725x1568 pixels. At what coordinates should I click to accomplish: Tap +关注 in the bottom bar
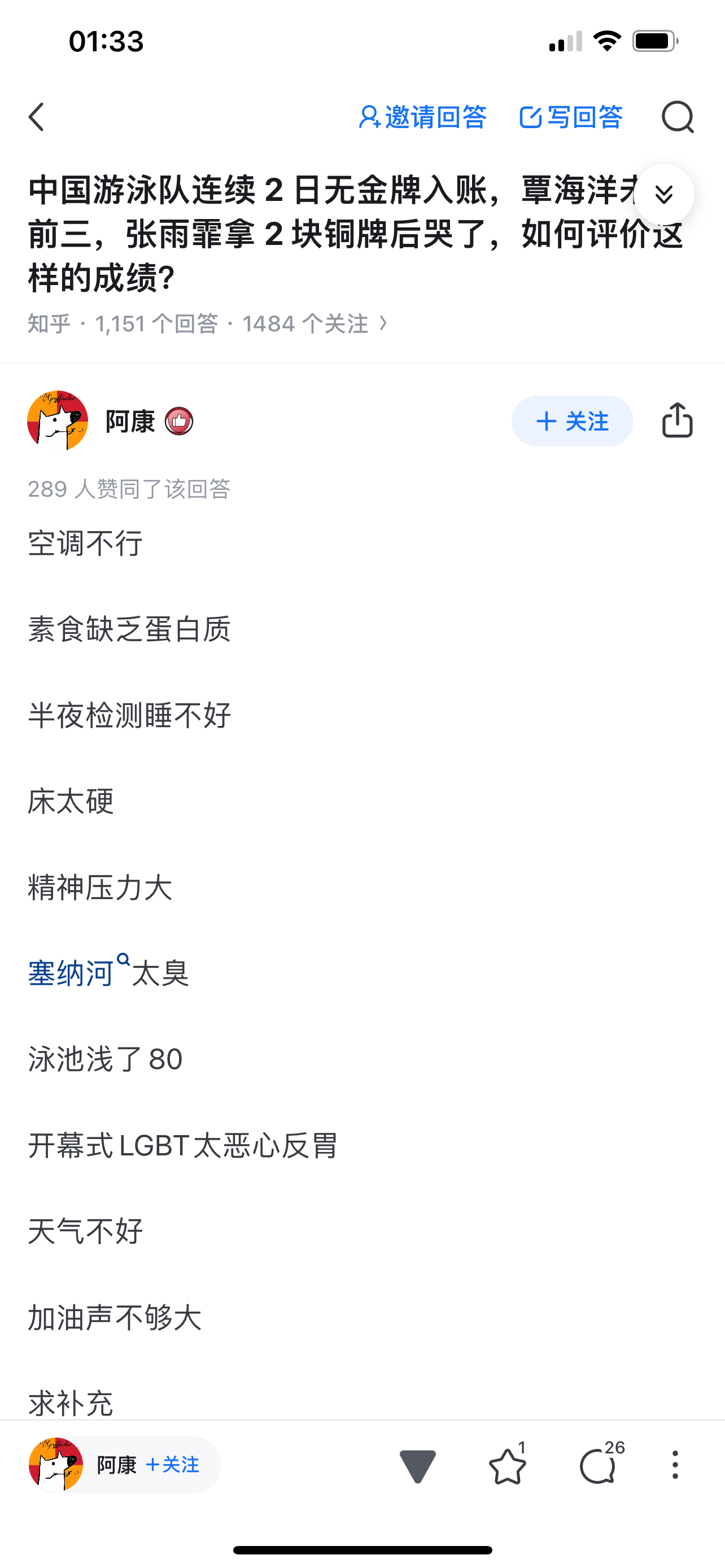173,1465
